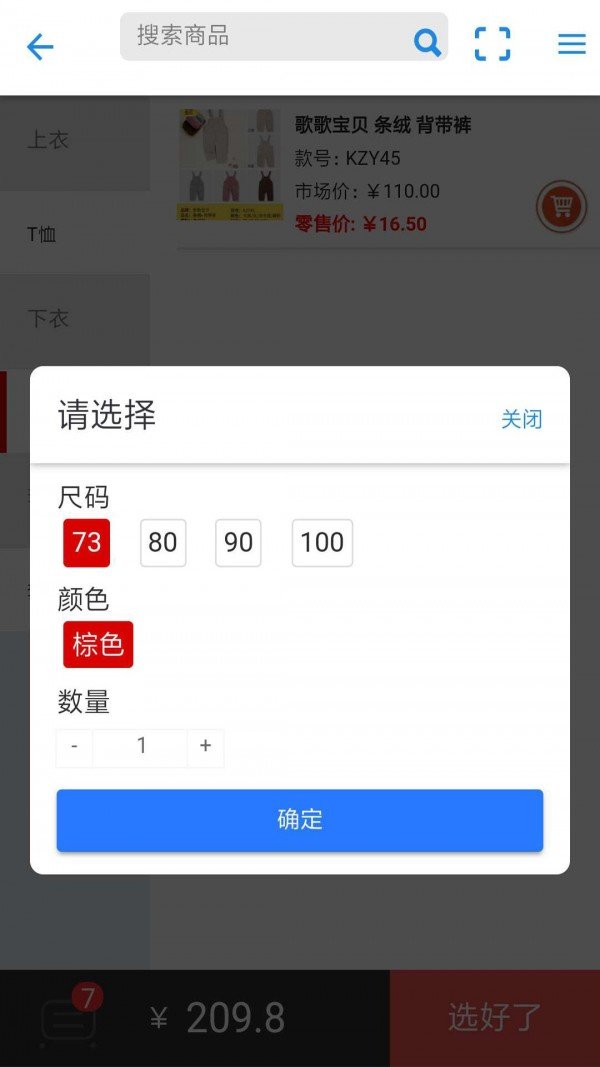Select size 73
This screenshot has height=1067, width=600.
[87, 543]
